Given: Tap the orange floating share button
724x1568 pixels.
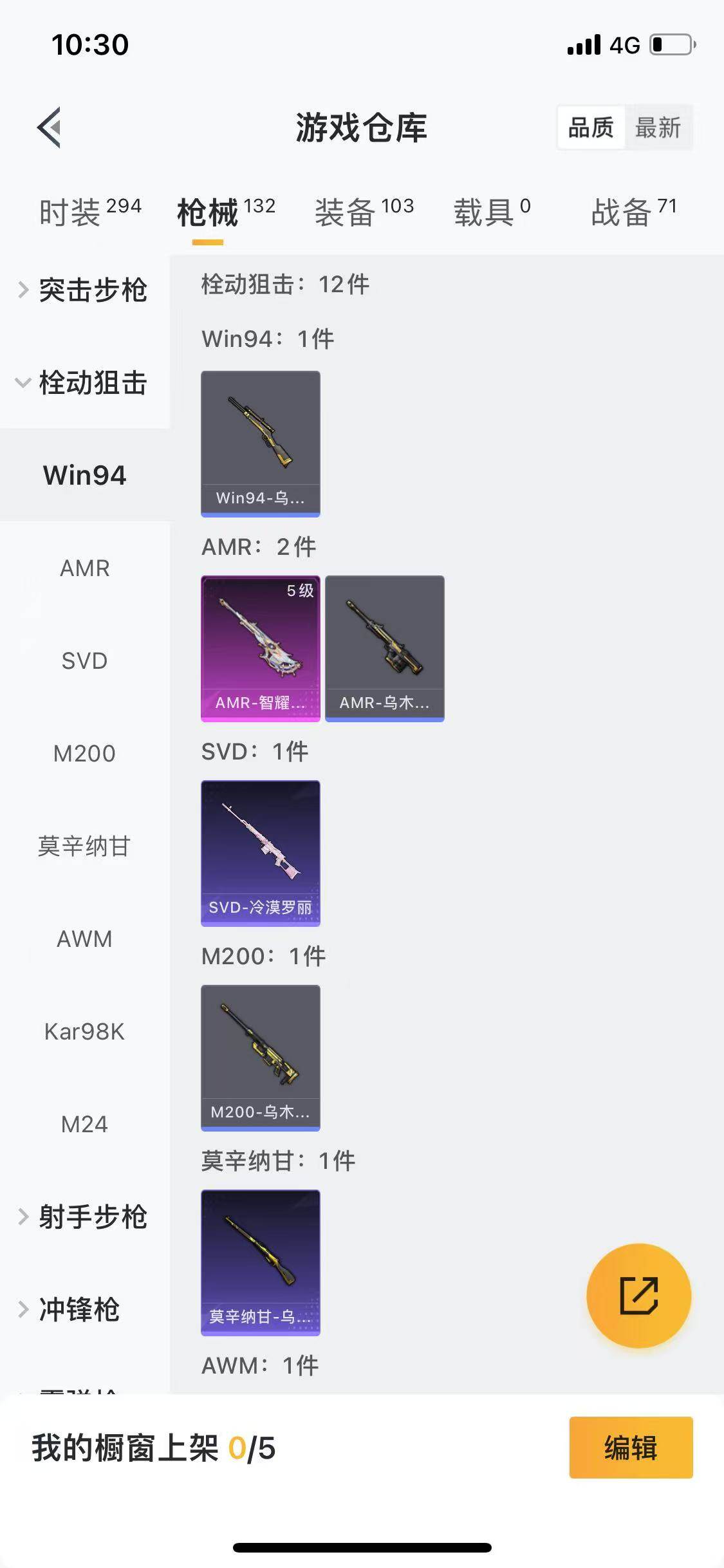Looking at the screenshot, I should (638, 1296).
